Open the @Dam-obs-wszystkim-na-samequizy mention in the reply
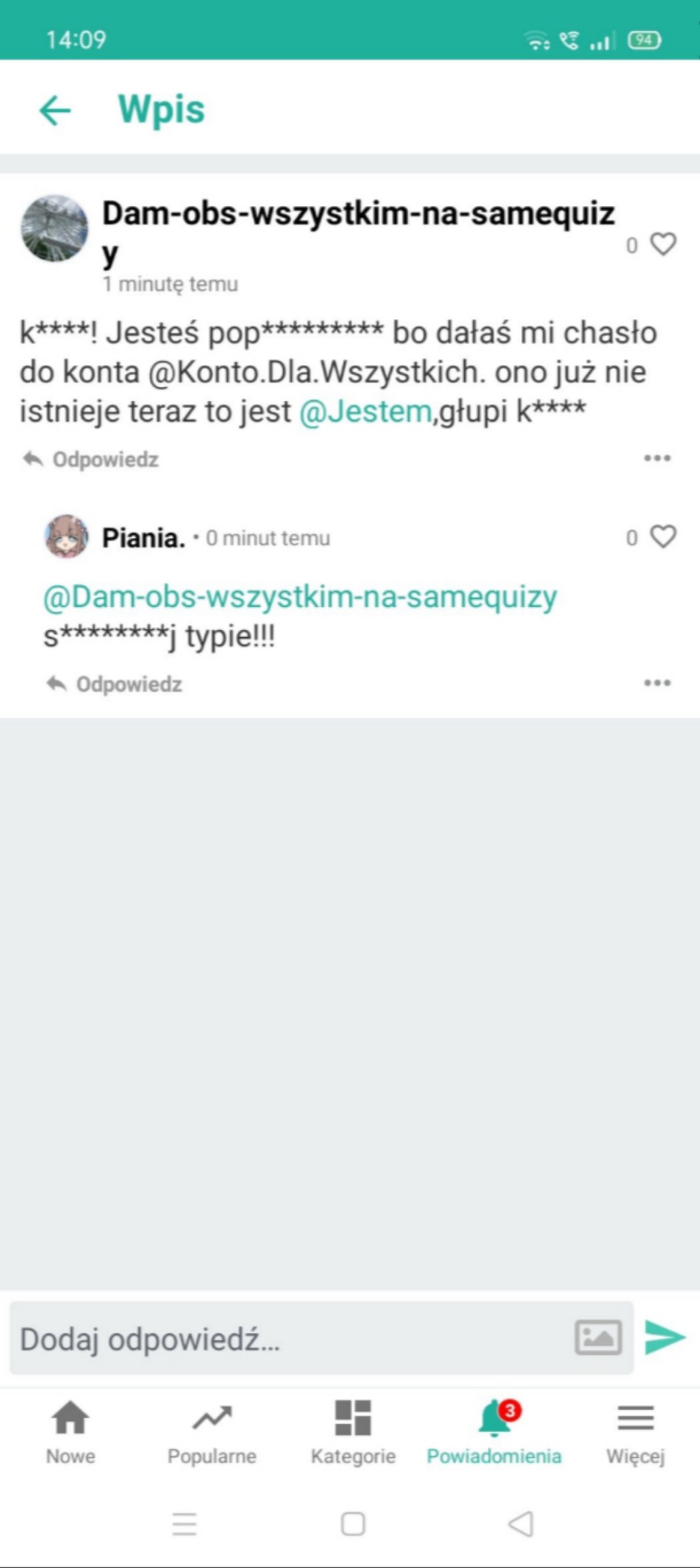The image size is (700, 1568). click(x=300, y=596)
